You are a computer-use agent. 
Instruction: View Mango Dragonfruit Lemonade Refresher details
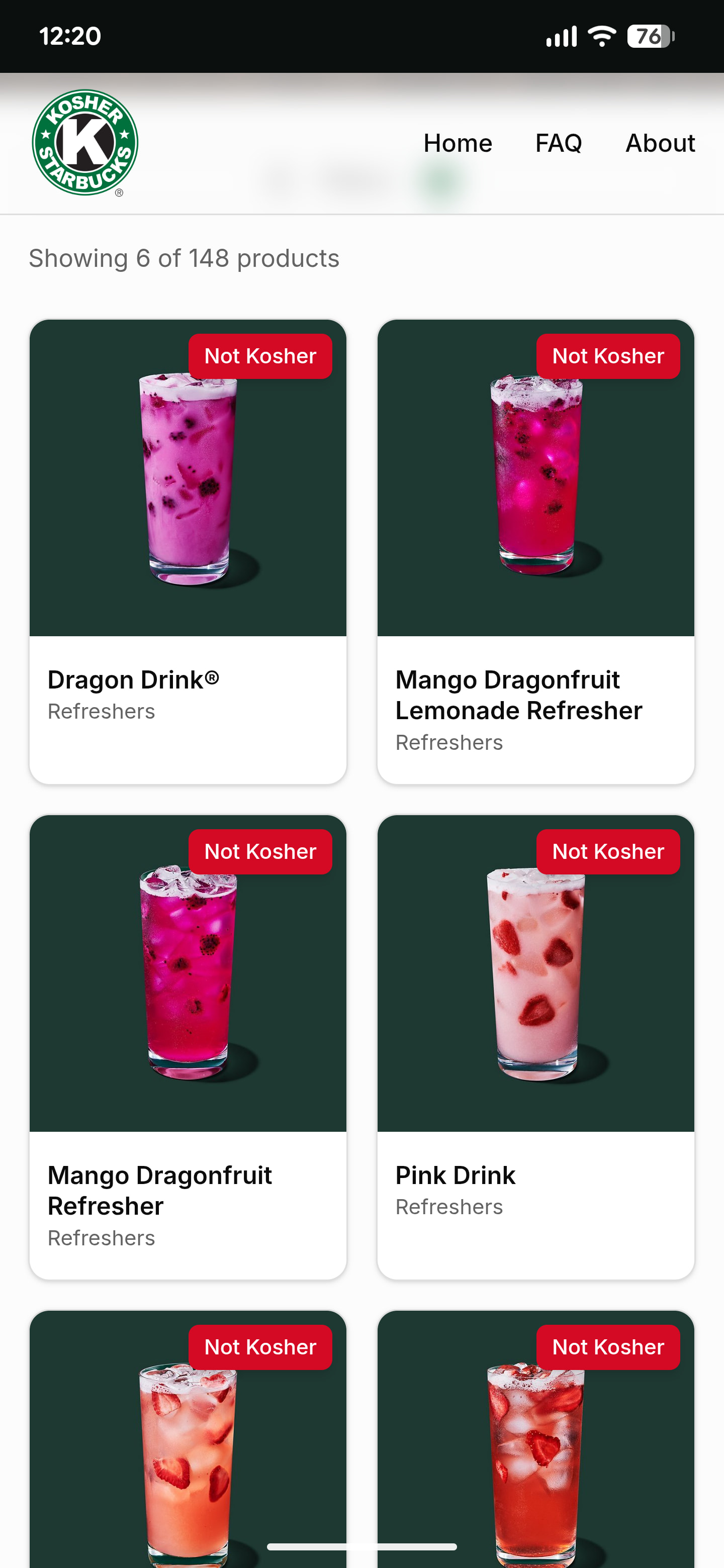535,551
